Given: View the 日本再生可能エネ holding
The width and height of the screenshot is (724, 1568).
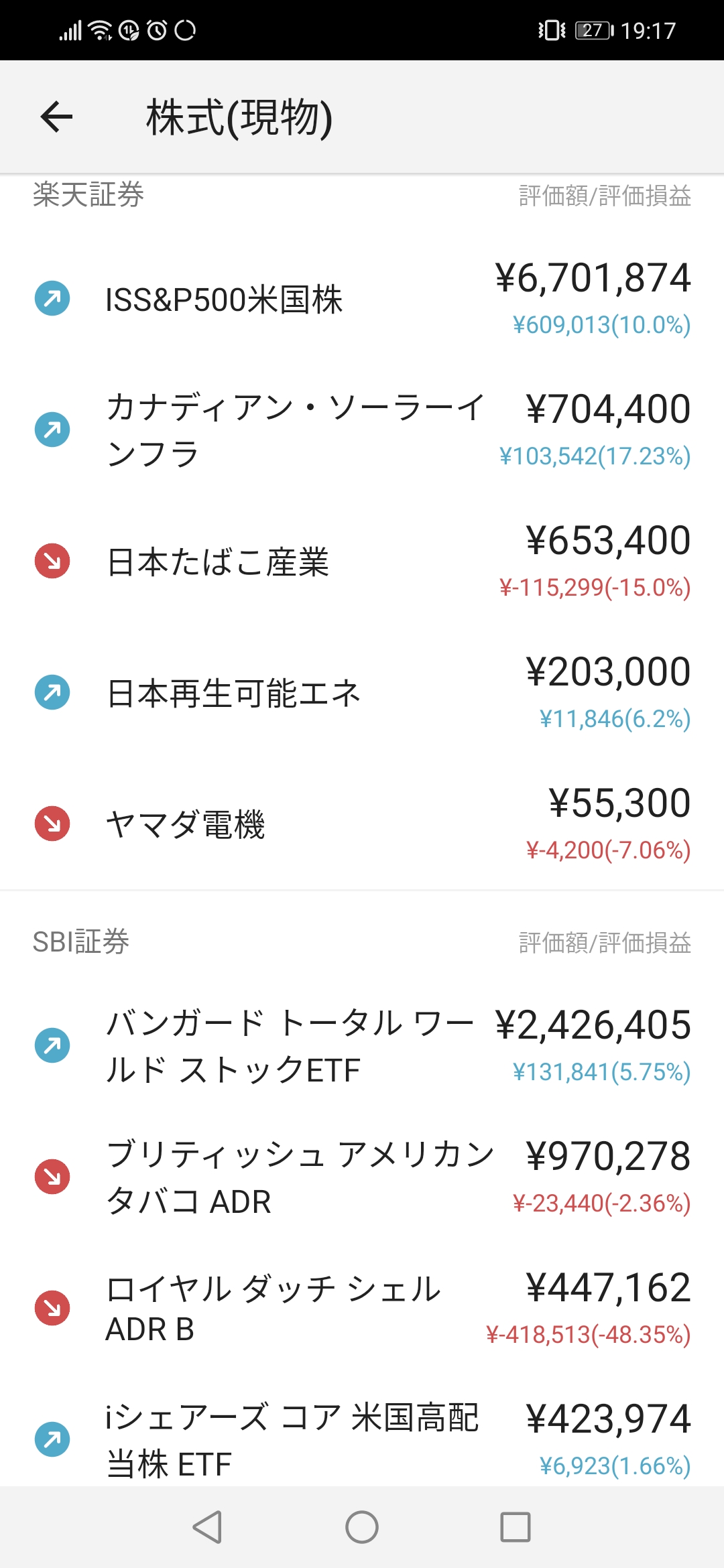Looking at the screenshot, I should pos(362,693).
